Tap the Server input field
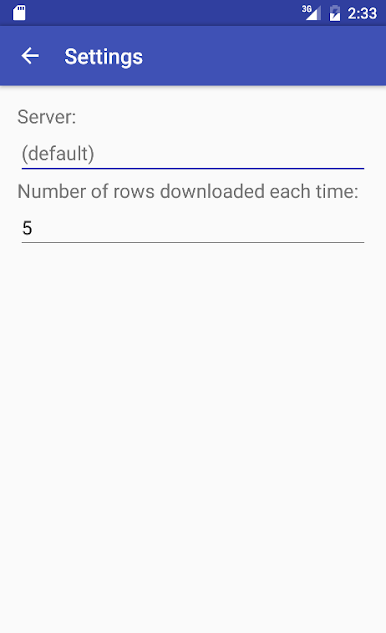386x633 pixels. 193,154
